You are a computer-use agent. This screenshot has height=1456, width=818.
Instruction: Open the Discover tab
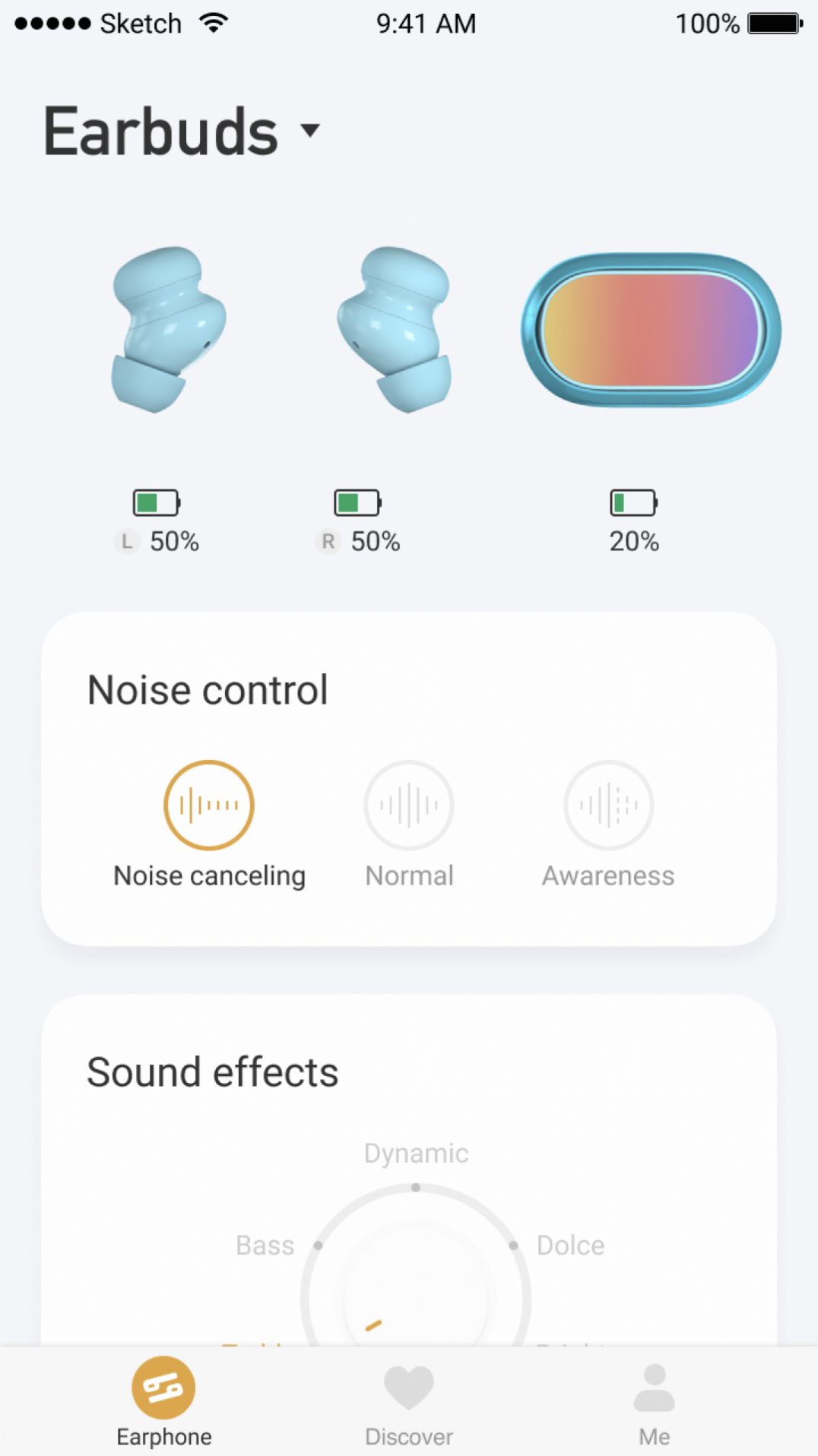pyautogui.click(x=409, y=1404)
